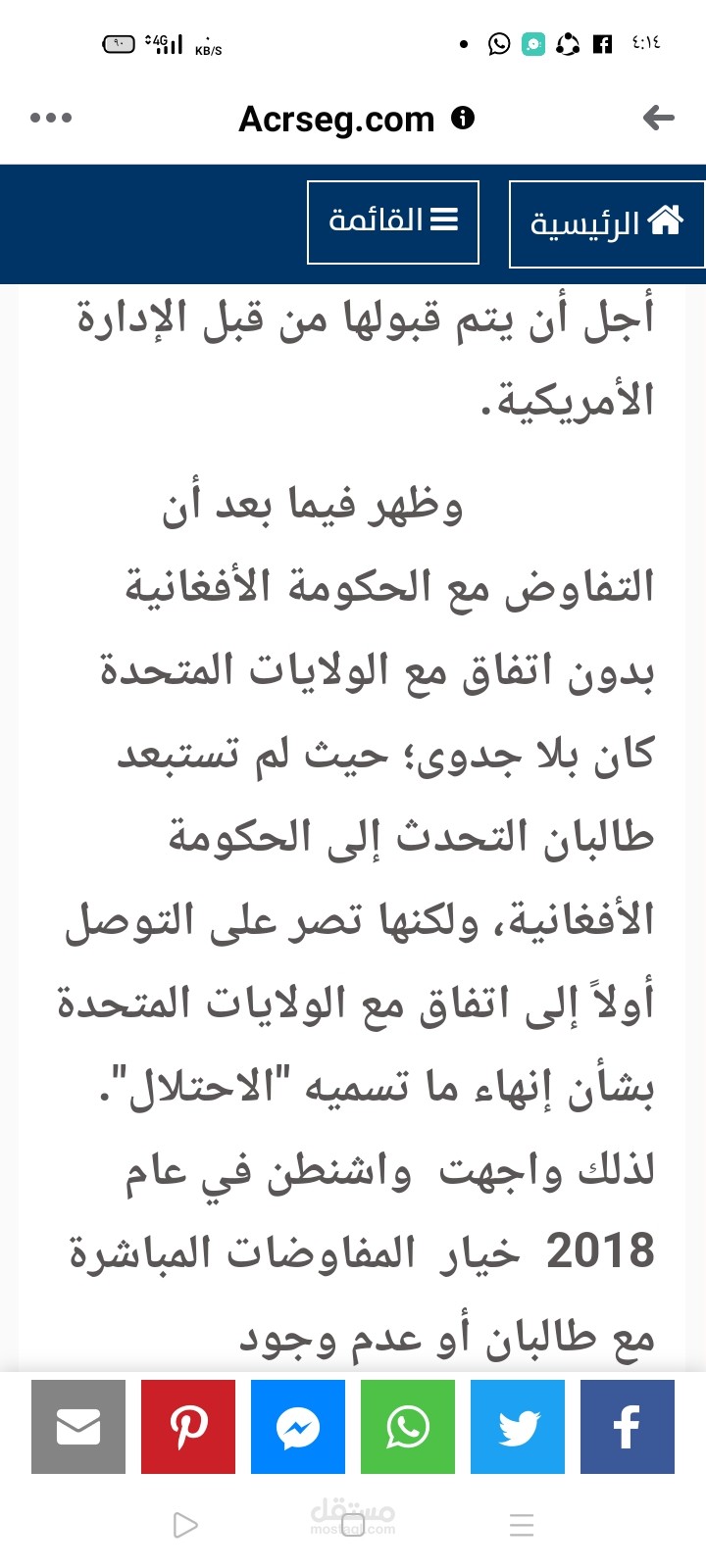Share the article on Facebook
Viewport: 706px width, 1568px height.
[x=628, y=1427]
